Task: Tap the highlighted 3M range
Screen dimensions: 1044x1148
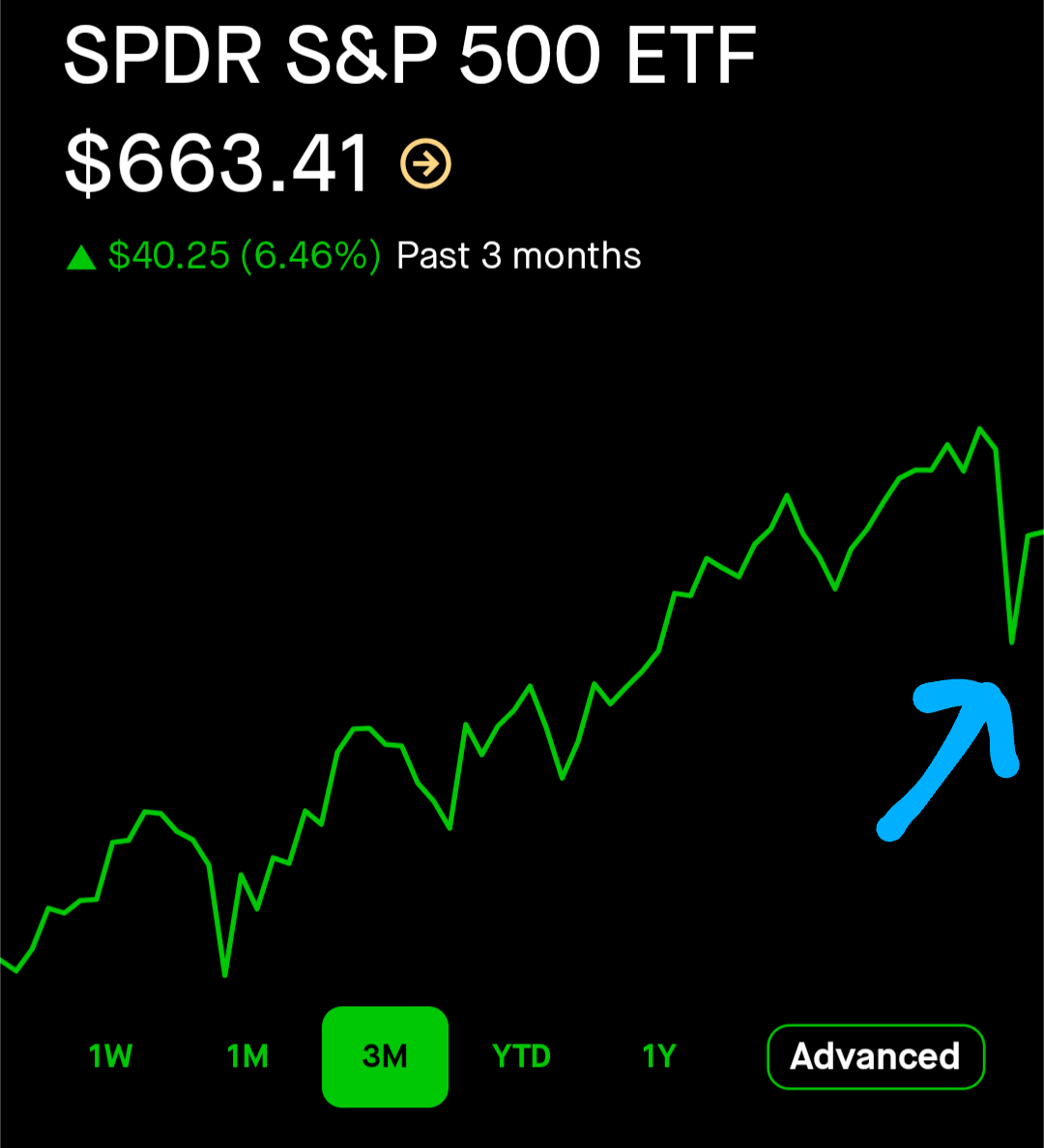Action: 385,1056
